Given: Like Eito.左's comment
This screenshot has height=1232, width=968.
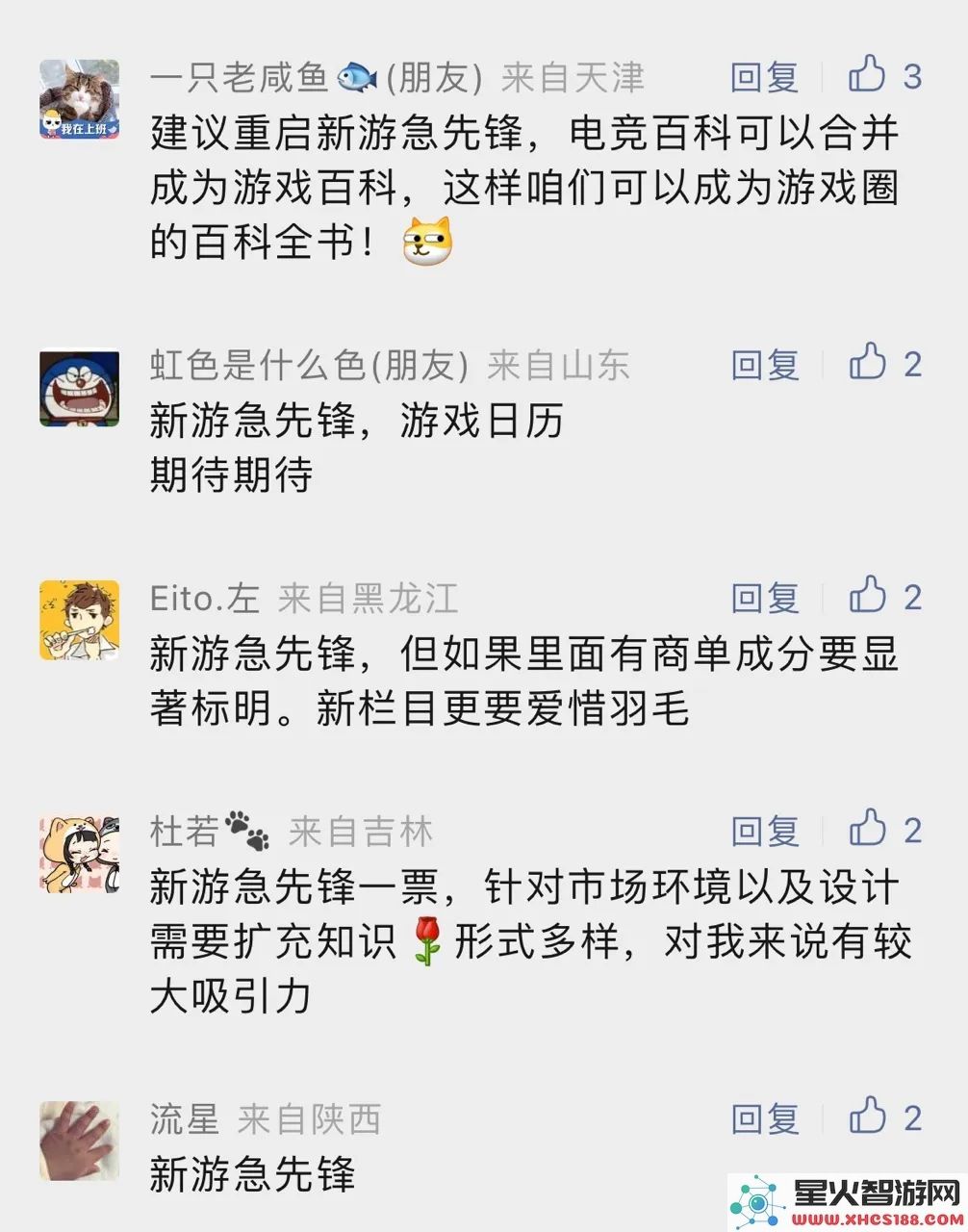Looking at the screenshot, I should click(x=867, y=596).
